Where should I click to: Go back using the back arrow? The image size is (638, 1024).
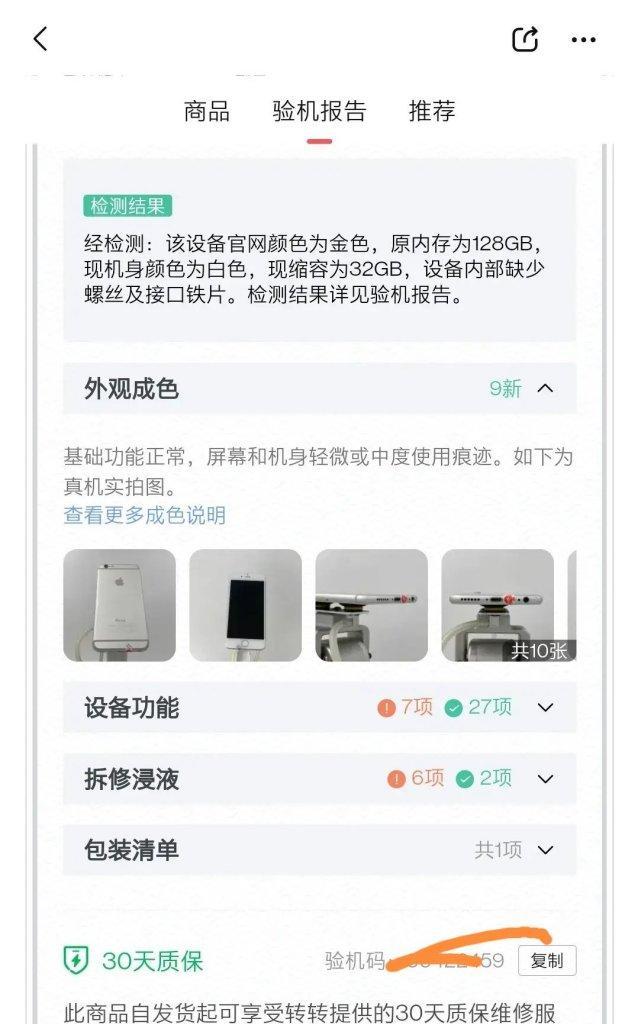click(40, 39)
